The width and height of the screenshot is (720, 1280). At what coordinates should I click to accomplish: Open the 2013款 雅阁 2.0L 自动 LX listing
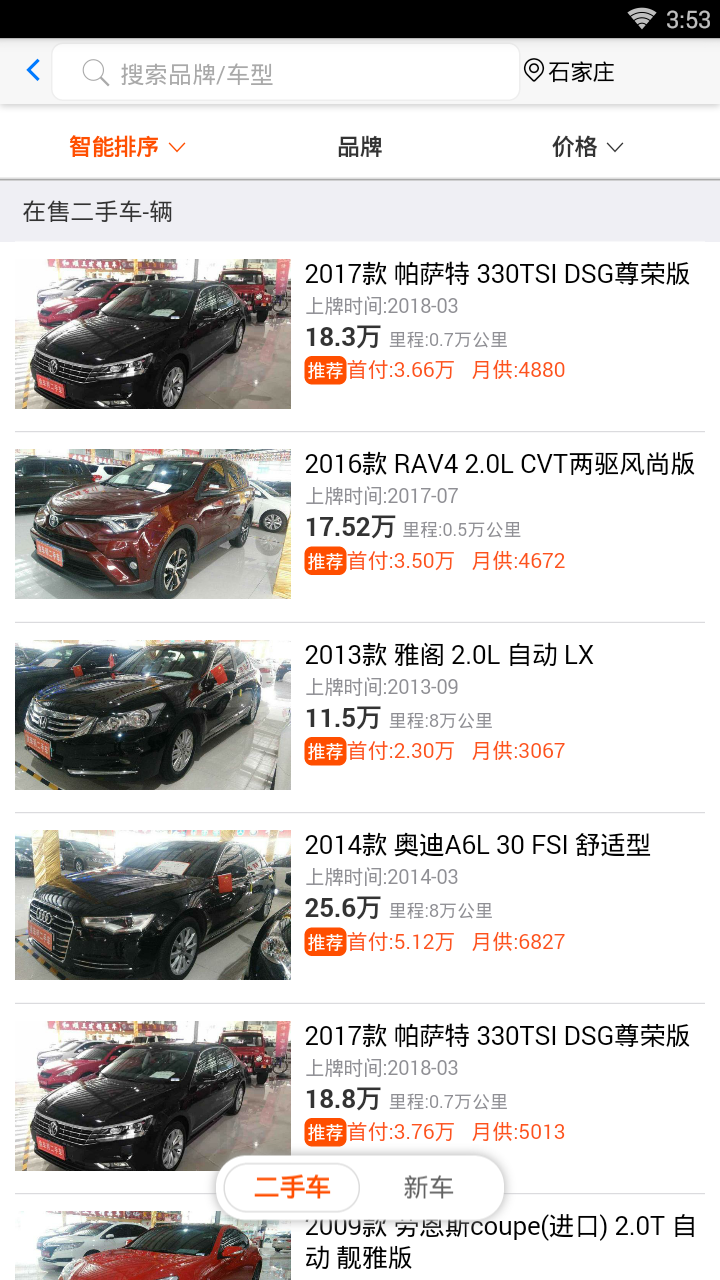click(x=360, y=715)
